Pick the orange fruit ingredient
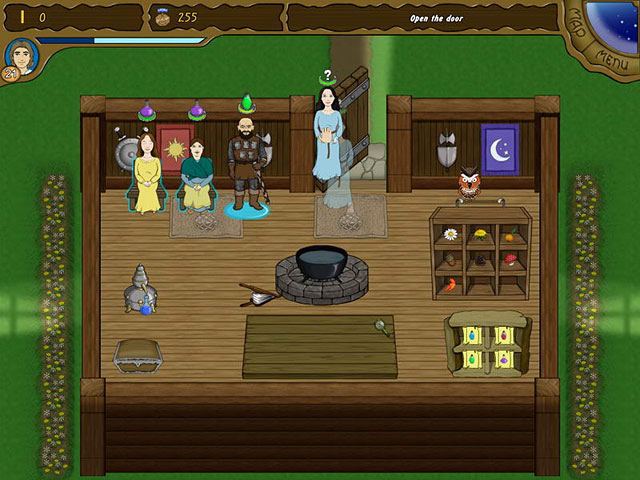 click(509, 236)
